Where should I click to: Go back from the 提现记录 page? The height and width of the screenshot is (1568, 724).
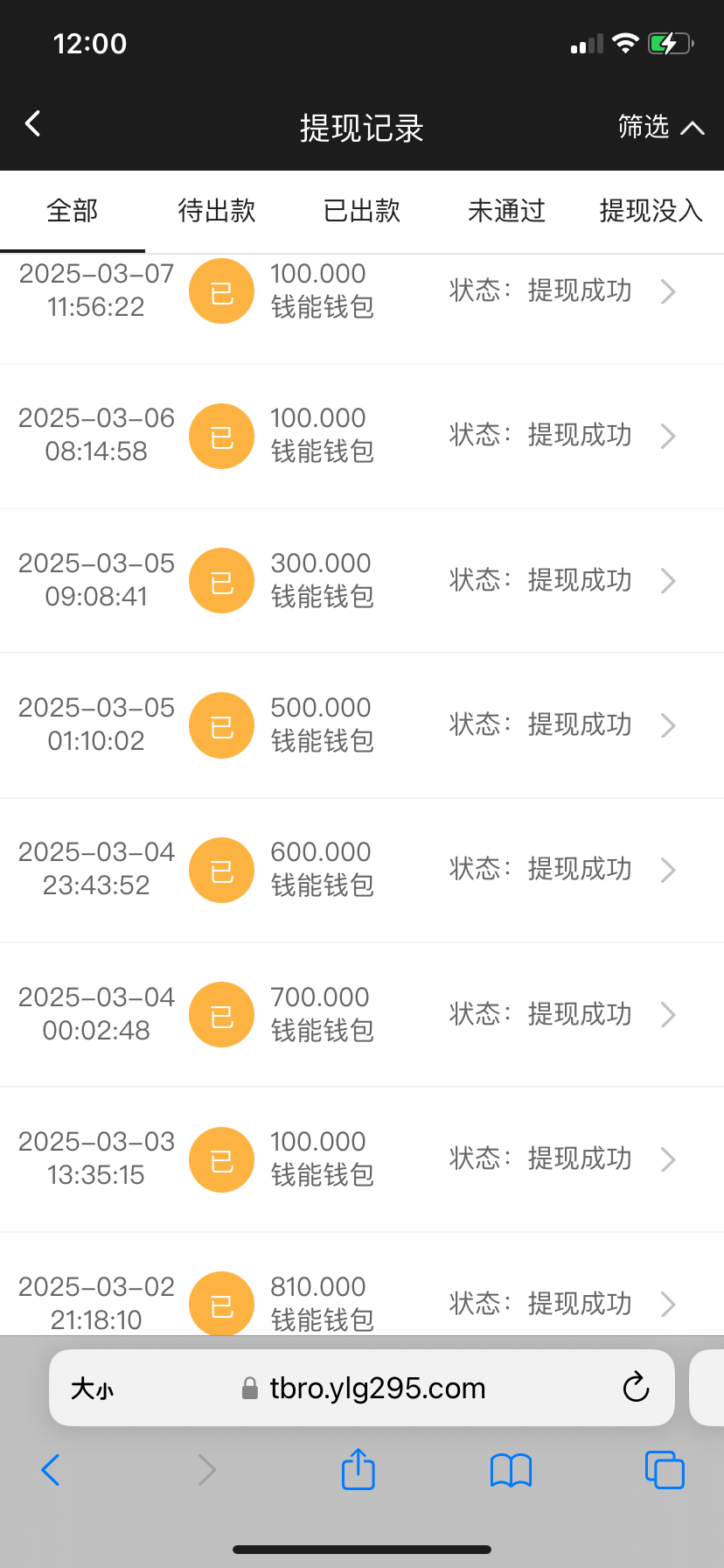(33, 124)
